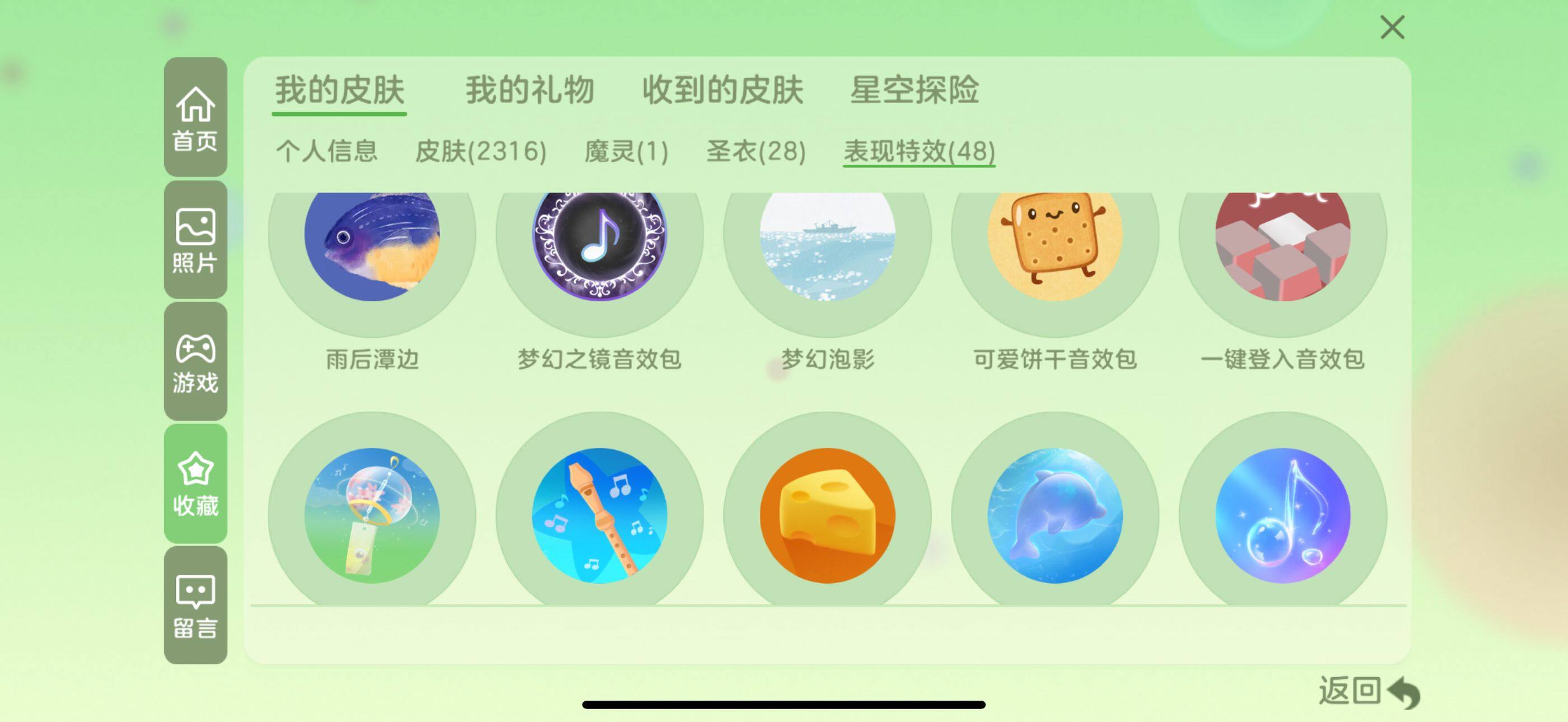Open 一键登入音效包 sound pack
The width and height of the screenshot is (1568, 722).
(x=1282, y=244)
